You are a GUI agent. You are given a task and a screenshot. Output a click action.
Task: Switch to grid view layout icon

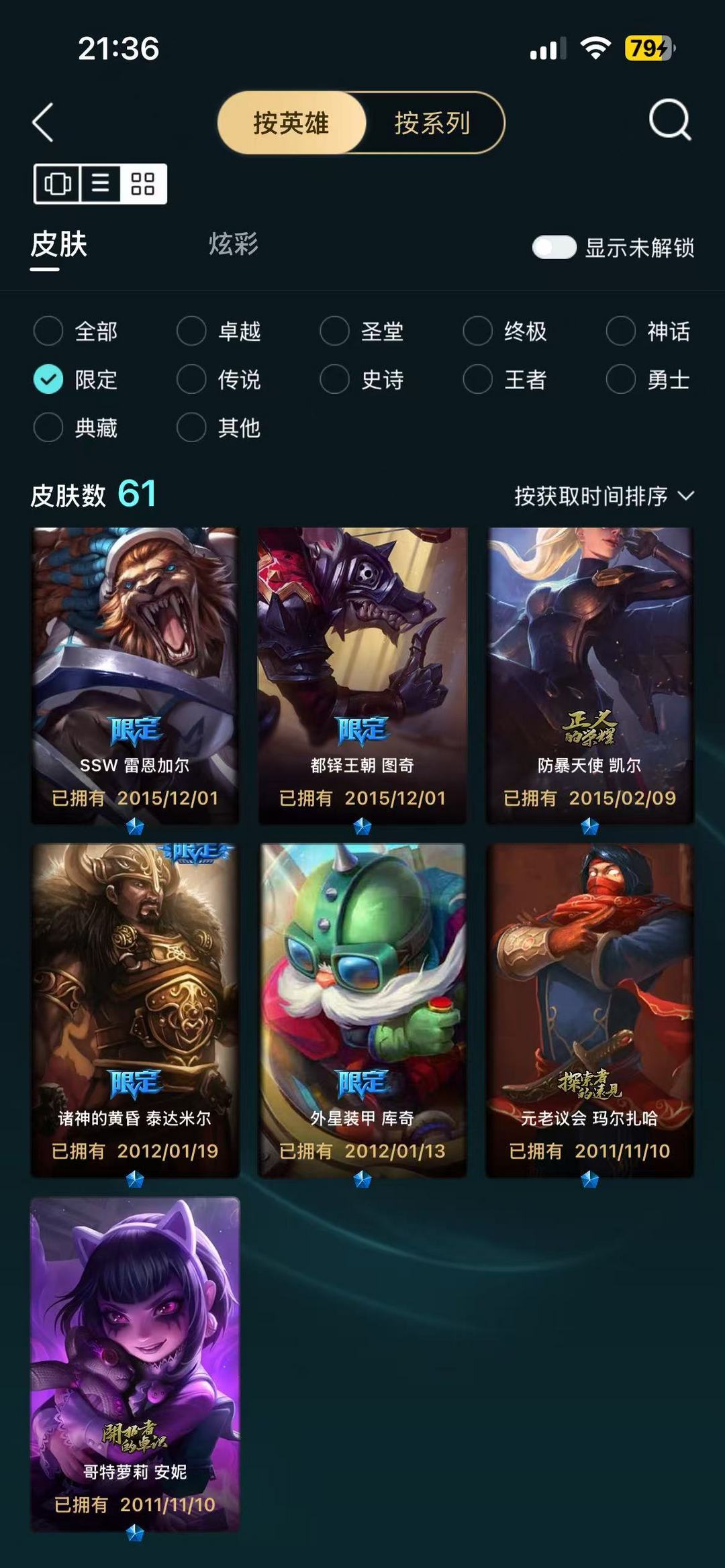[x=143, y=183]
